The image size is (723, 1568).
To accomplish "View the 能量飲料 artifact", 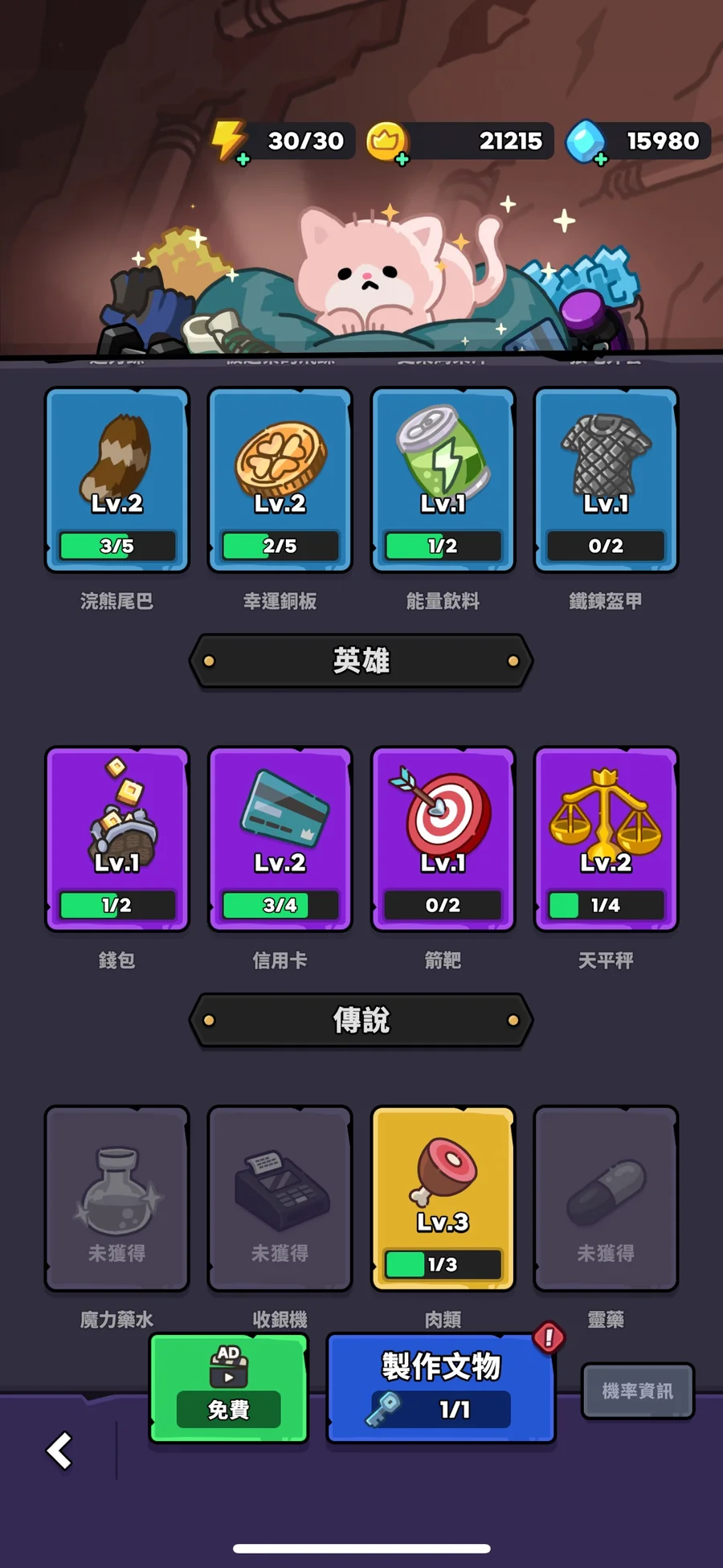I will 443,480.
